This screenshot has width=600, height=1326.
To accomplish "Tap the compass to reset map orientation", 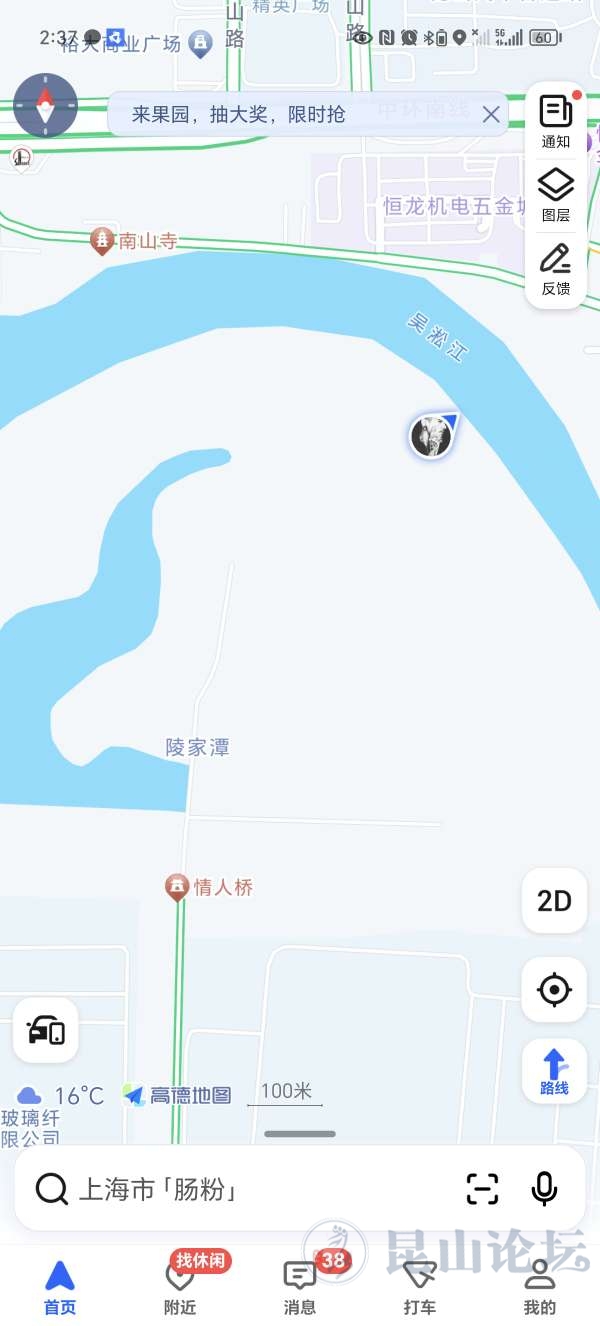I will [x=45, y=105].
